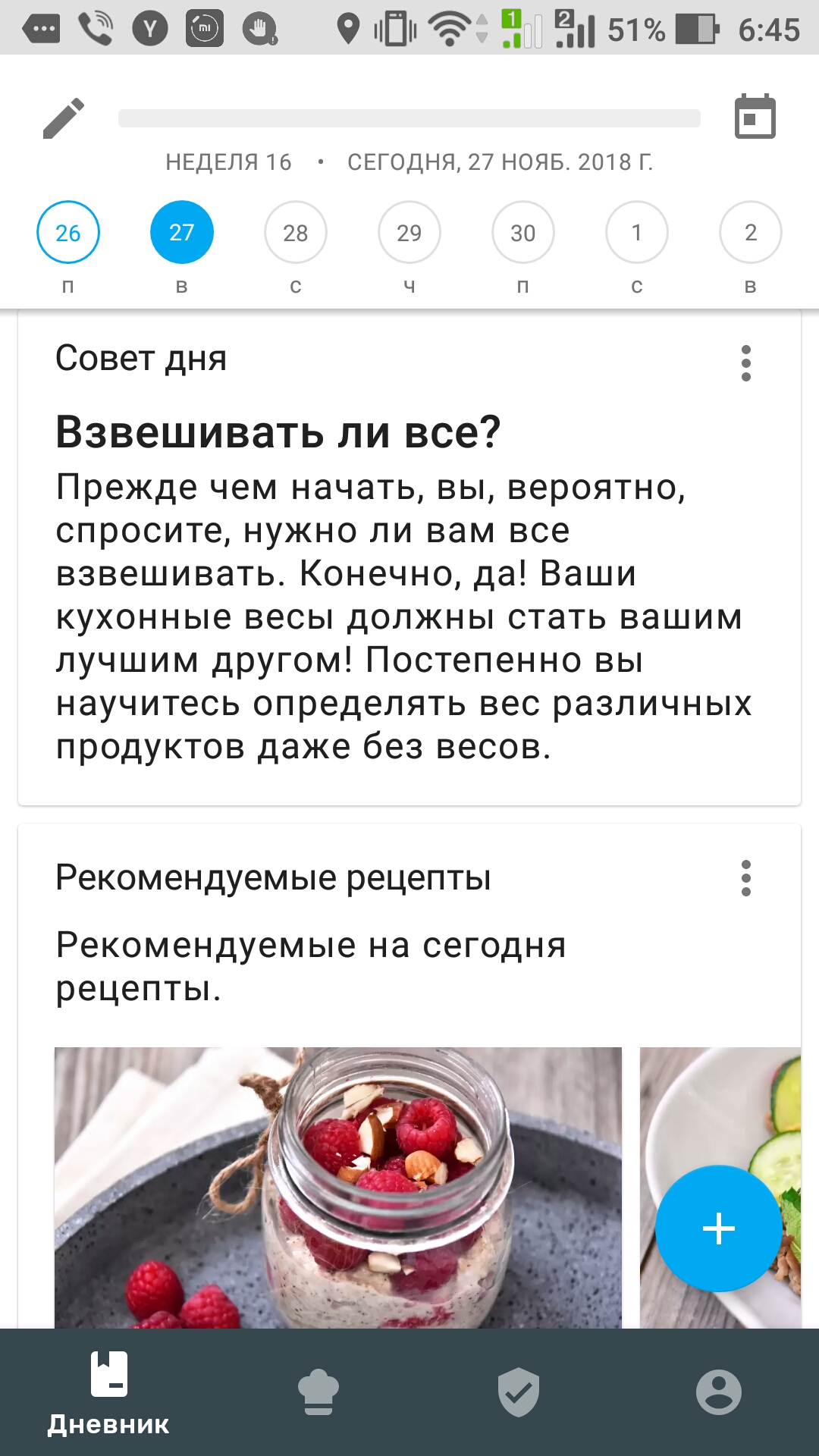Select day 1 in week strip
Viewport: 819px width, 1456px height.
(x=637, y=233)
